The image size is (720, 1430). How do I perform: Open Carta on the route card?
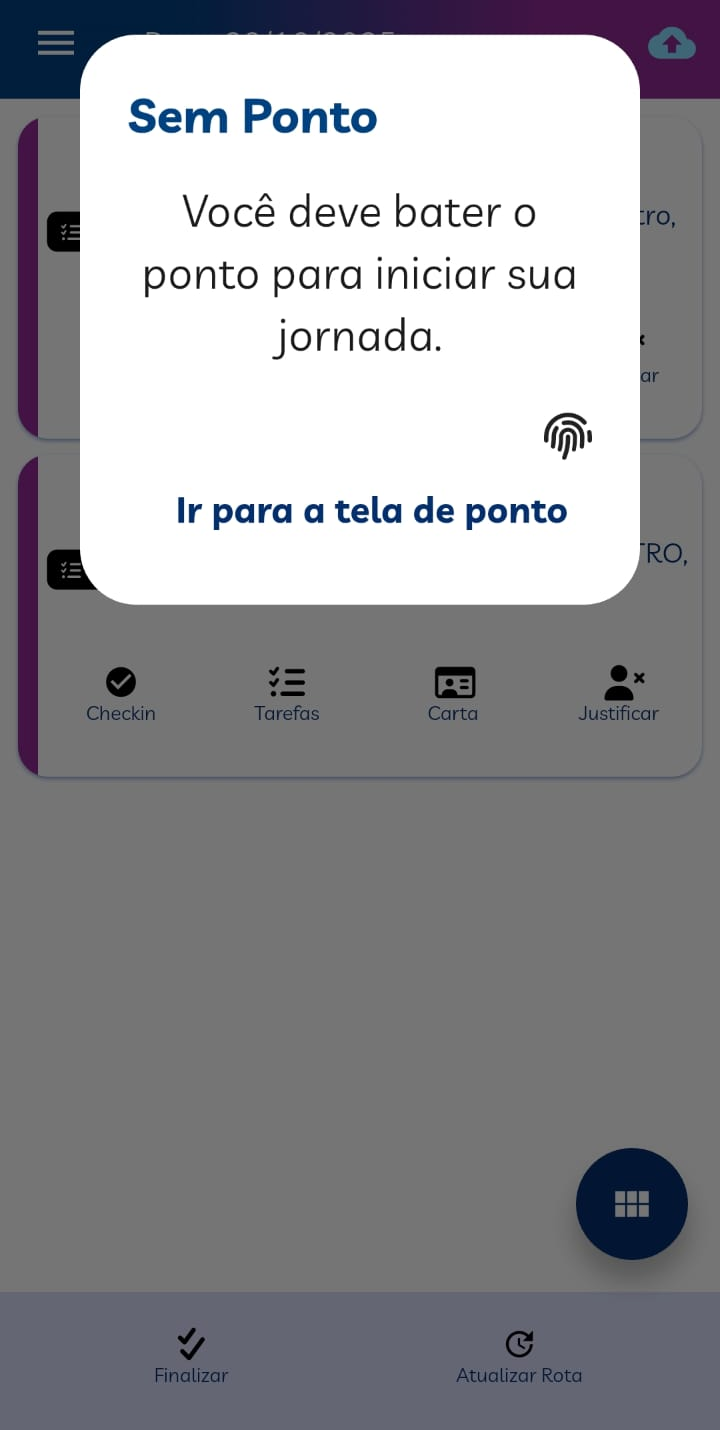coord(453,694)
